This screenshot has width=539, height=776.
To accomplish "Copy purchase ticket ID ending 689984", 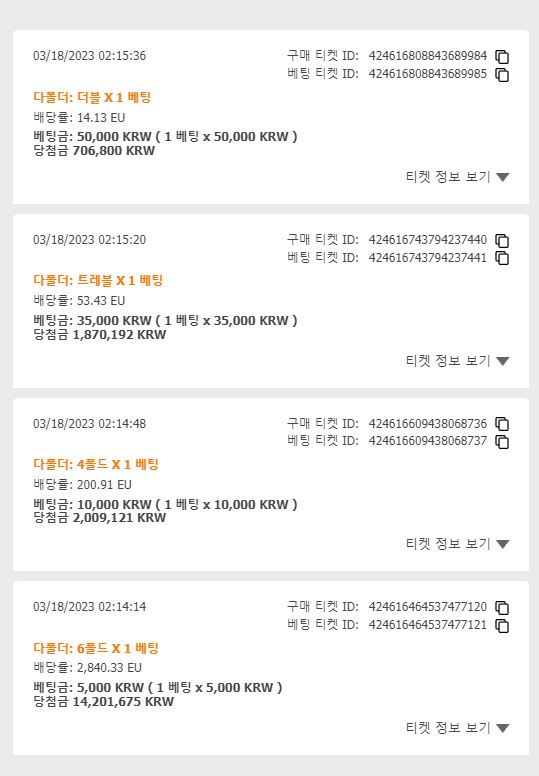I will (x=502, y=57).
